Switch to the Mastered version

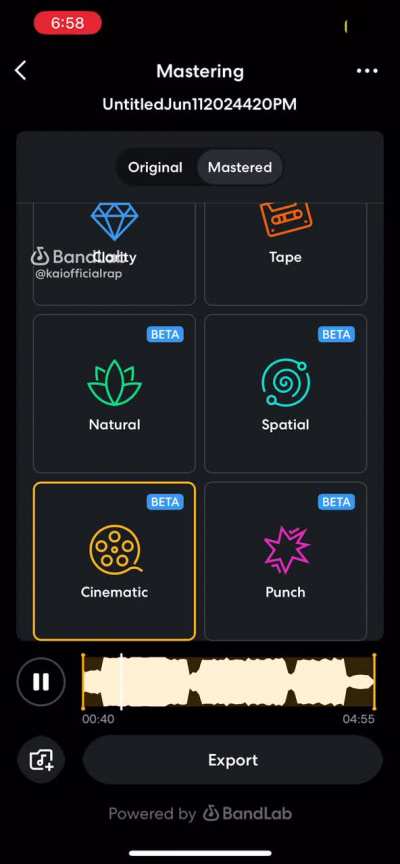[240, 167]
